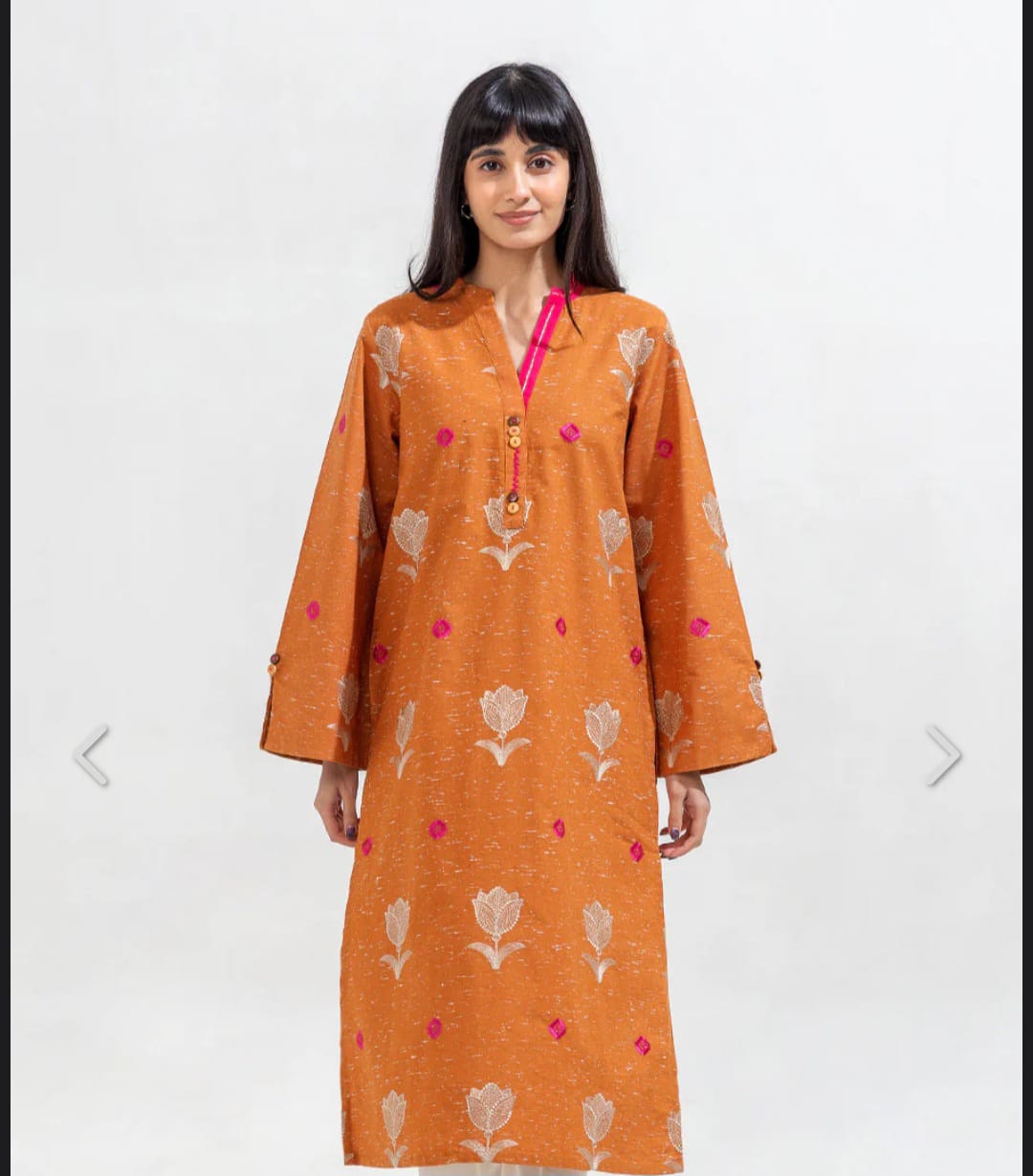Go to the previous product image
The width and height of the screenshot is (1033, 1176).
[92, 755]
